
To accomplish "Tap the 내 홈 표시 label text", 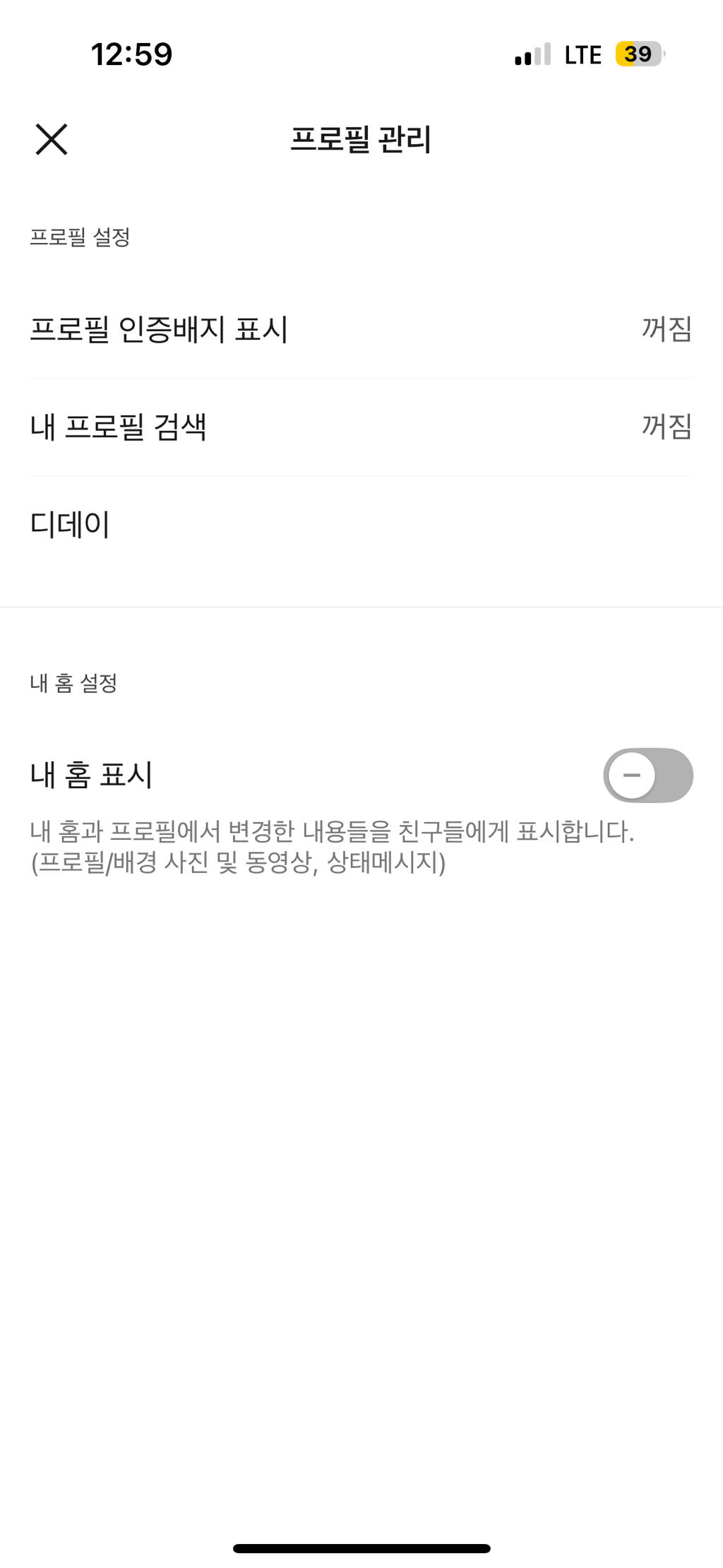I will point(92,775).
